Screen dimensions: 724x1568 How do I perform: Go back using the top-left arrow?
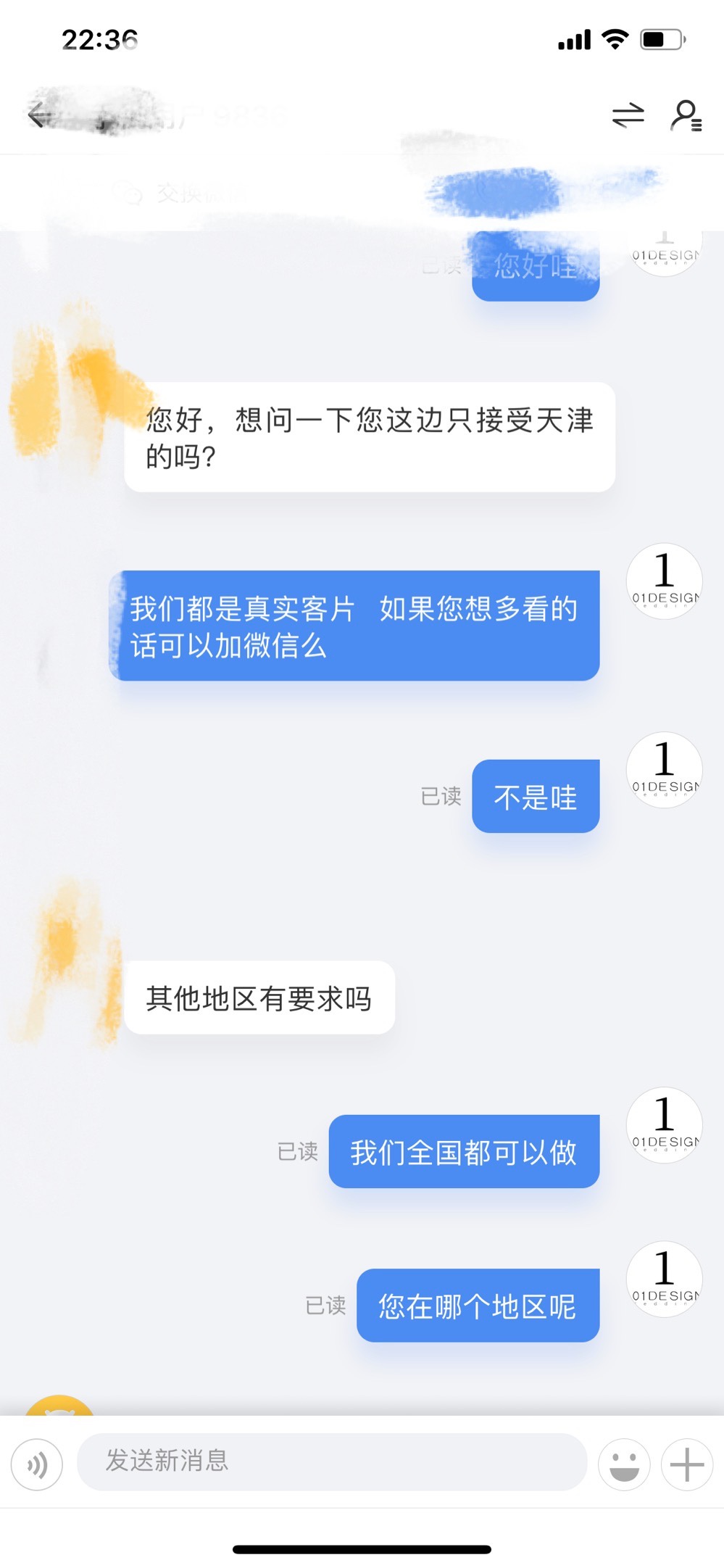[38, 115]
